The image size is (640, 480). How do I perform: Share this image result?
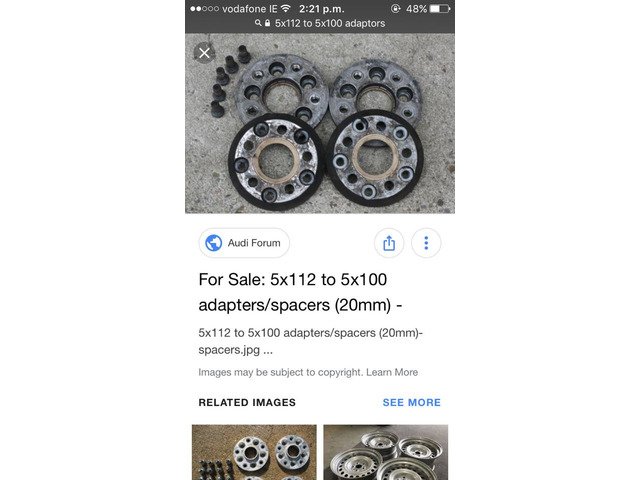[x=389, y=243]
